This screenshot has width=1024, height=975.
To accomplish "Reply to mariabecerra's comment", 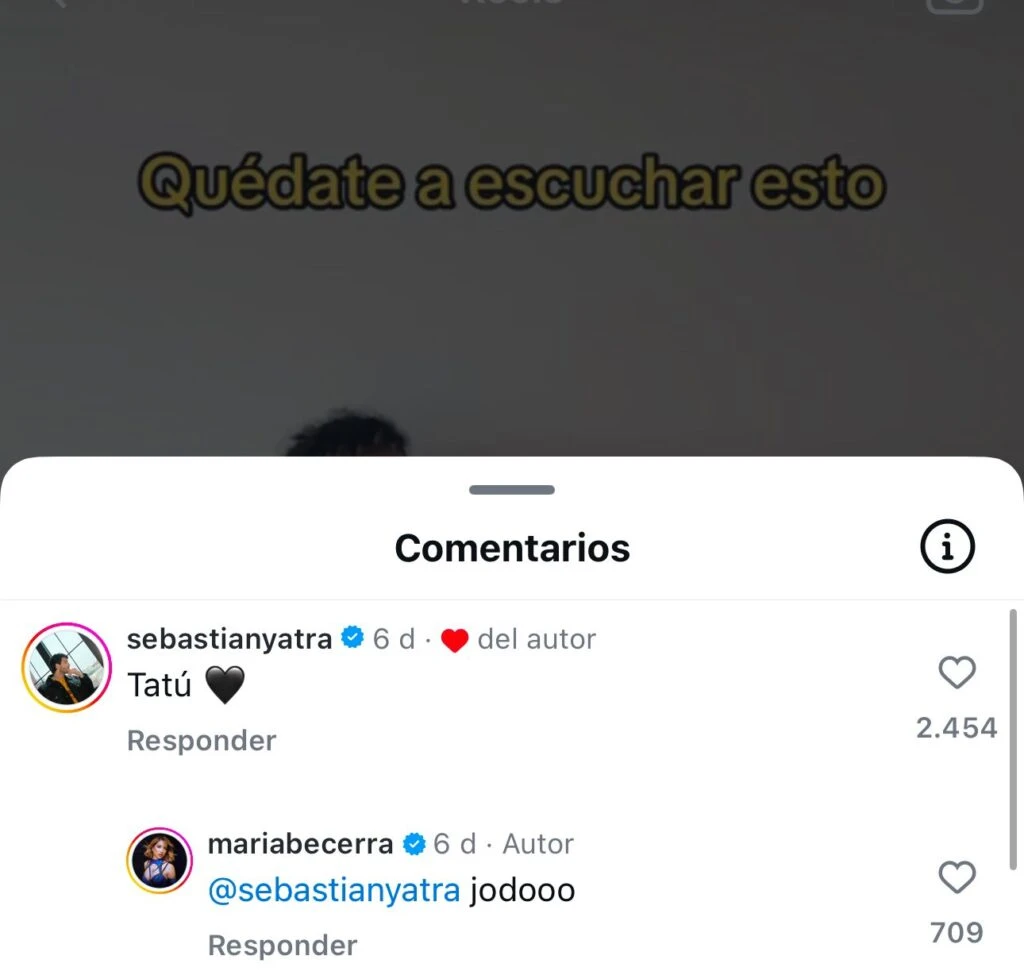I will click(x=282, y=945).
